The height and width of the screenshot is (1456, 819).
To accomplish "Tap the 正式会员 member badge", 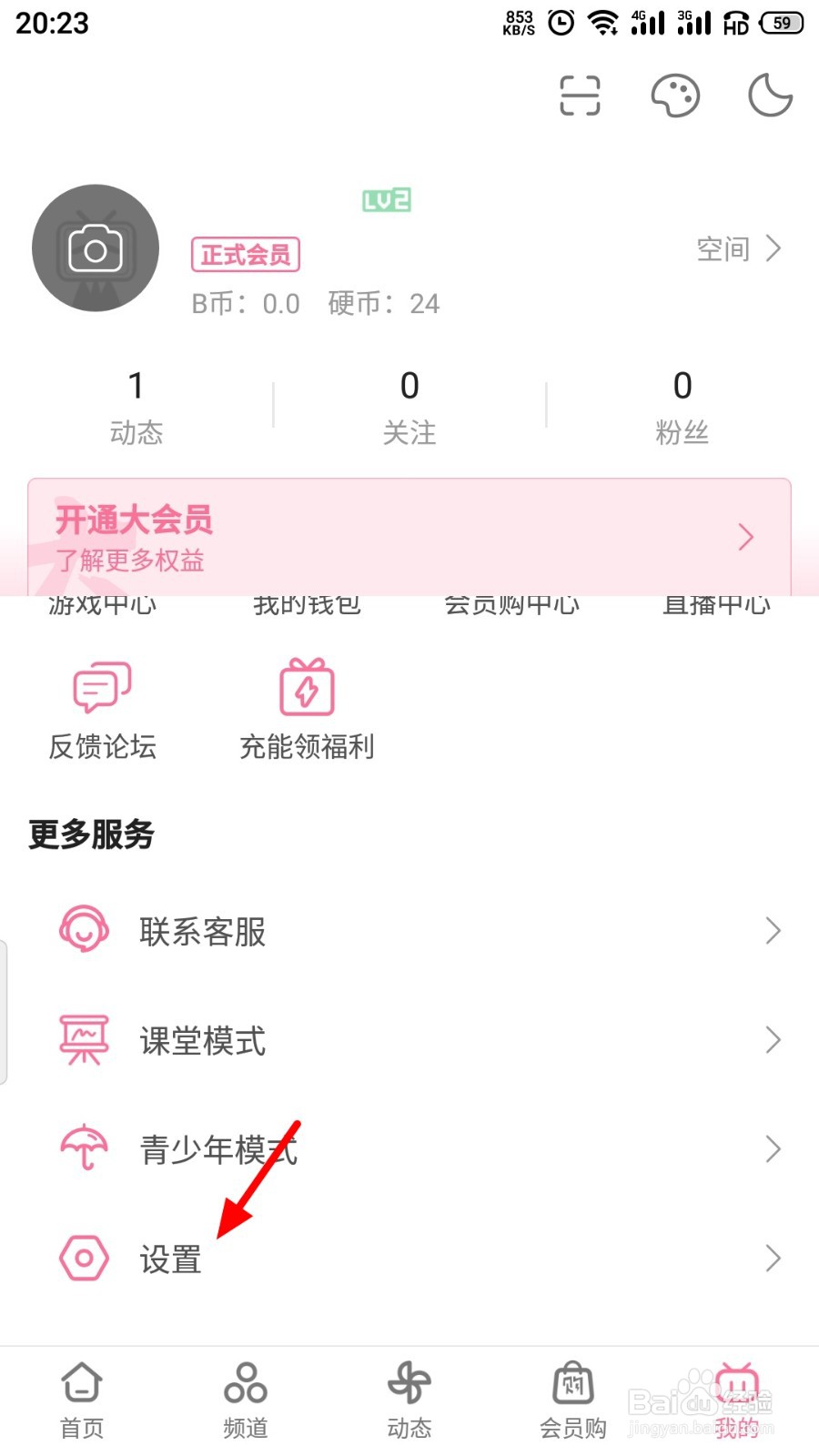I will tap(246, 255).
